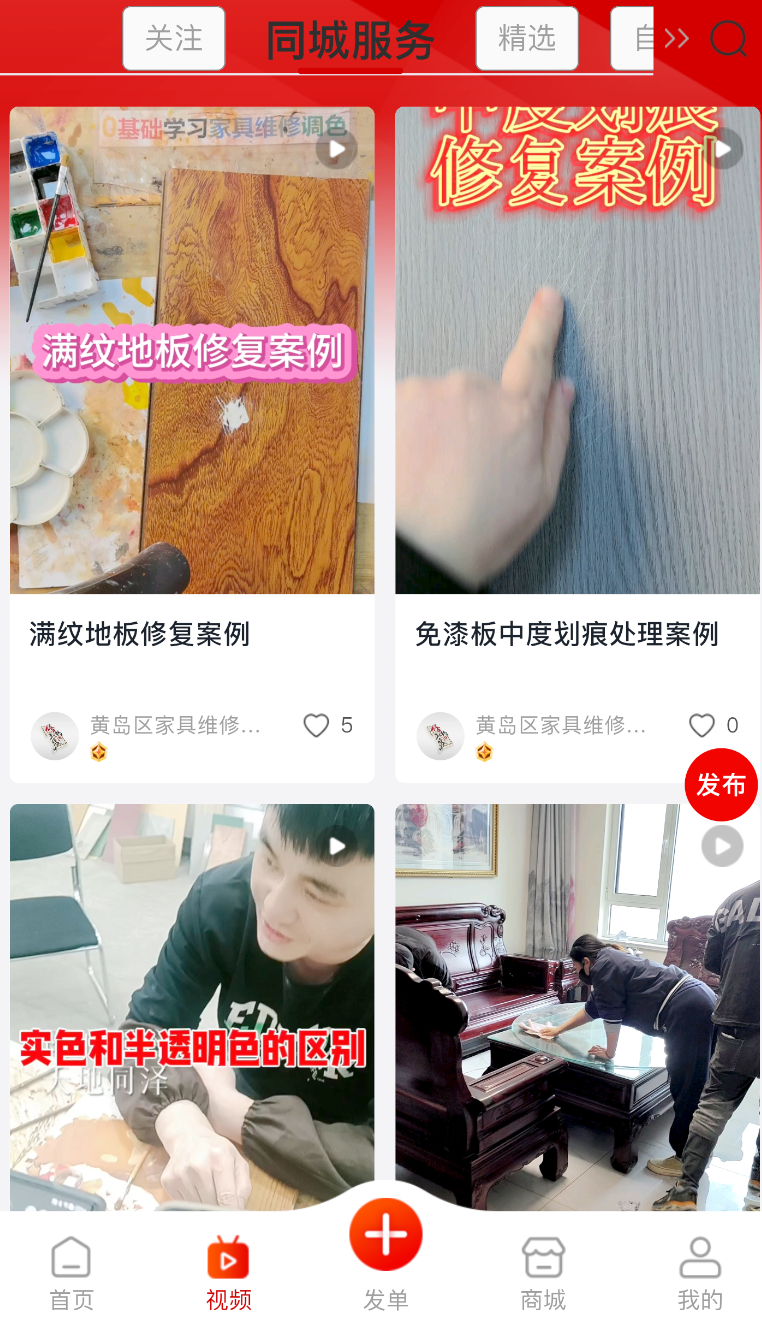Image resolution: width=762 pixels, height=1326 pixels.
Task: Like the 满纹地板修复案例 video
Action: coord(316,725)
